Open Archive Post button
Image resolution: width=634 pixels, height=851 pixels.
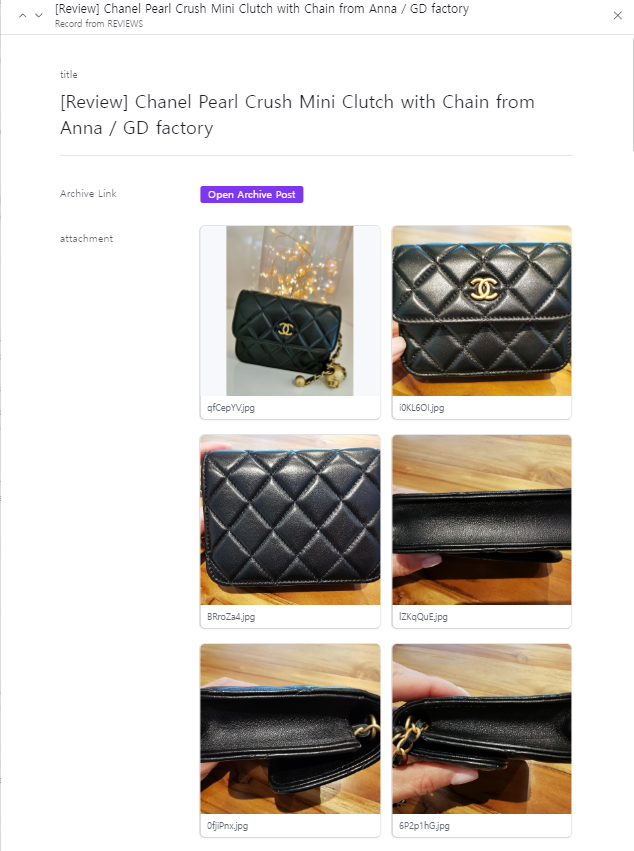coord(251,195)
